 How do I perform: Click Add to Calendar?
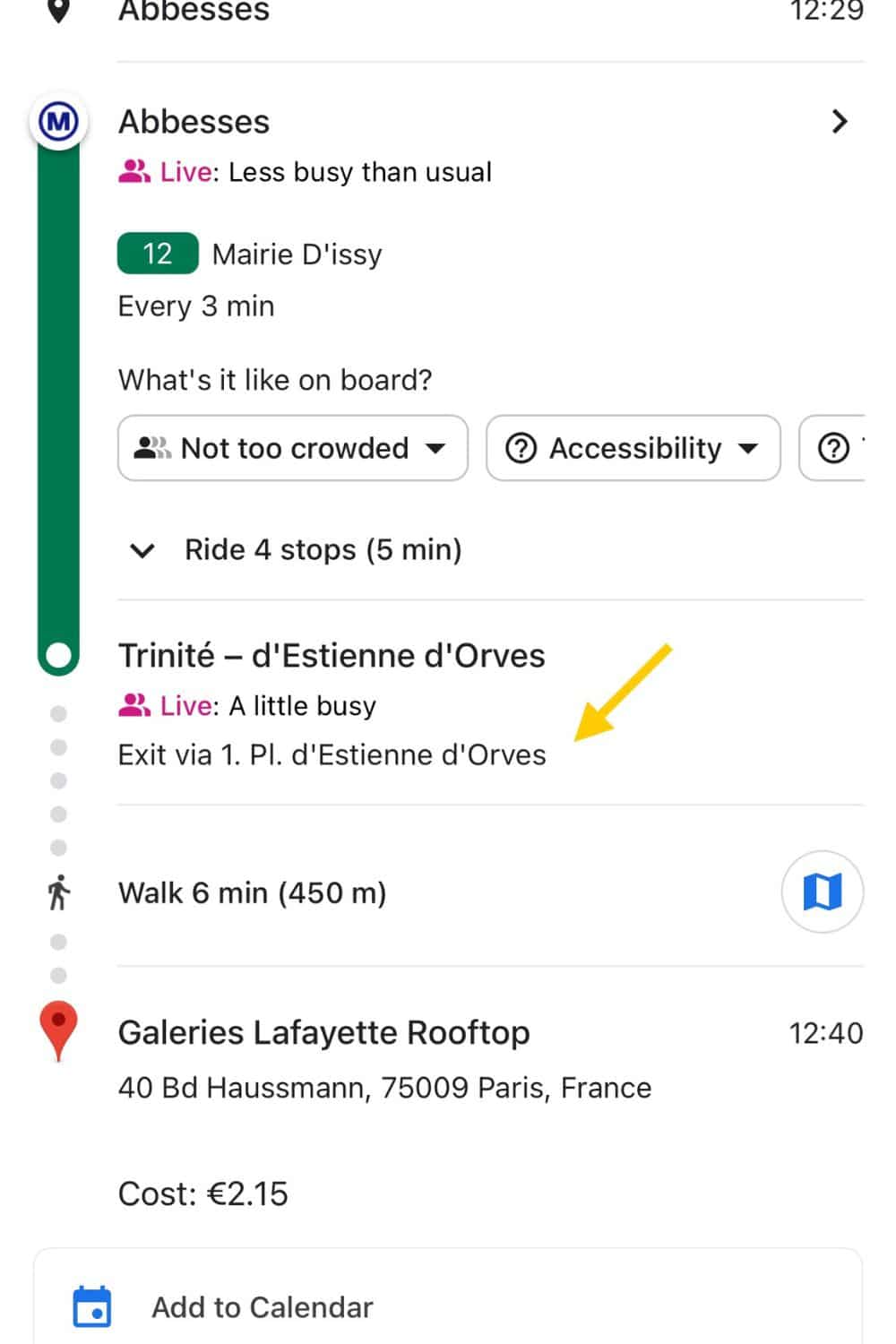coord(262,1306)
